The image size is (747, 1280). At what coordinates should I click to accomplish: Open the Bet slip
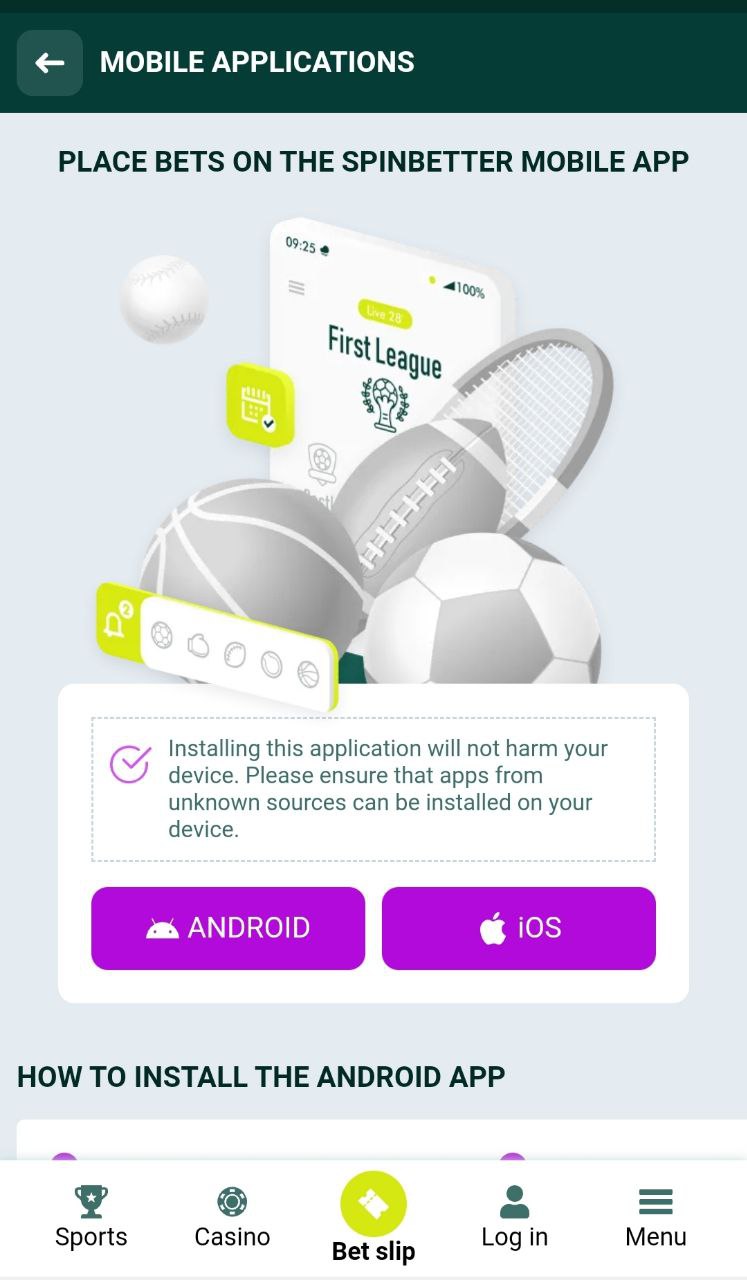click(373, 1218)
